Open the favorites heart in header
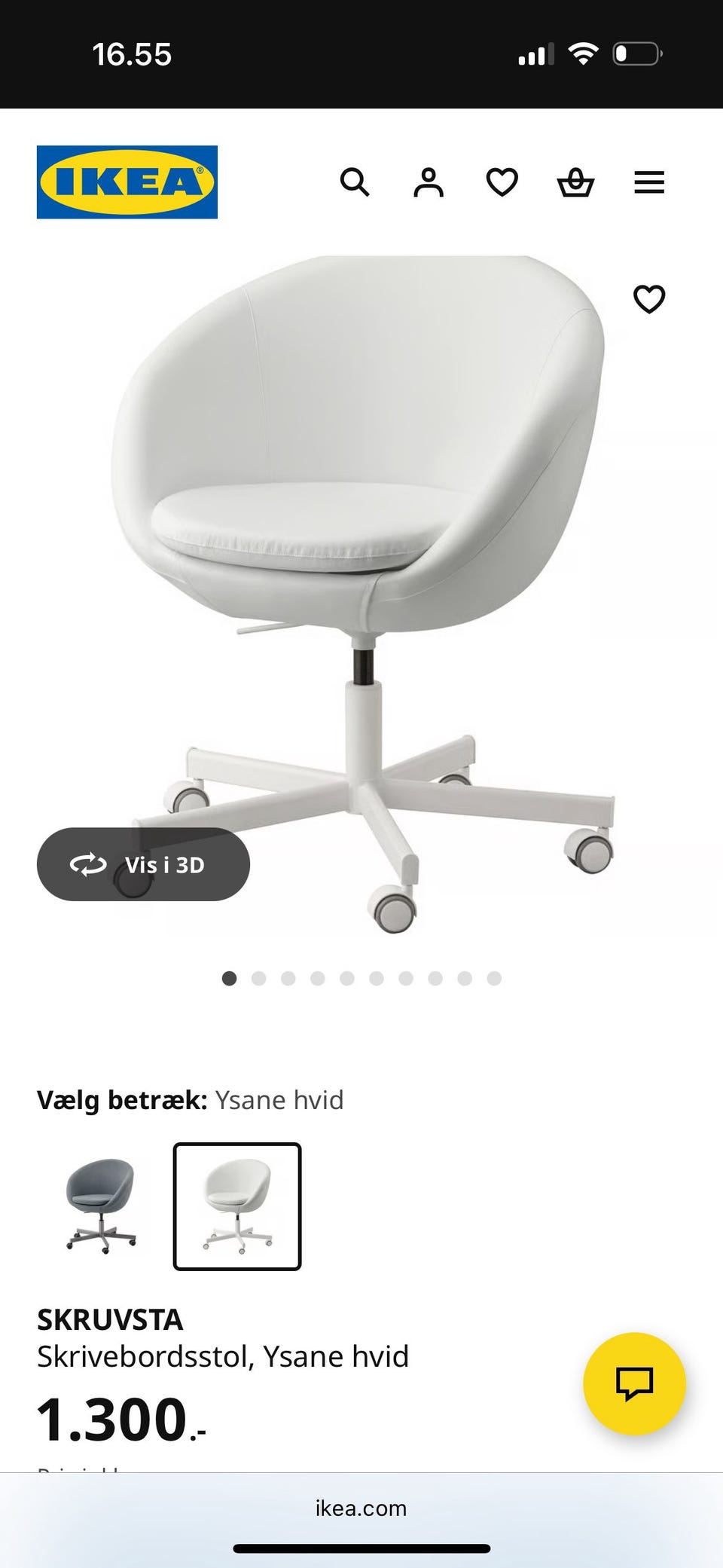The image size is (723, 1568). 502,182
